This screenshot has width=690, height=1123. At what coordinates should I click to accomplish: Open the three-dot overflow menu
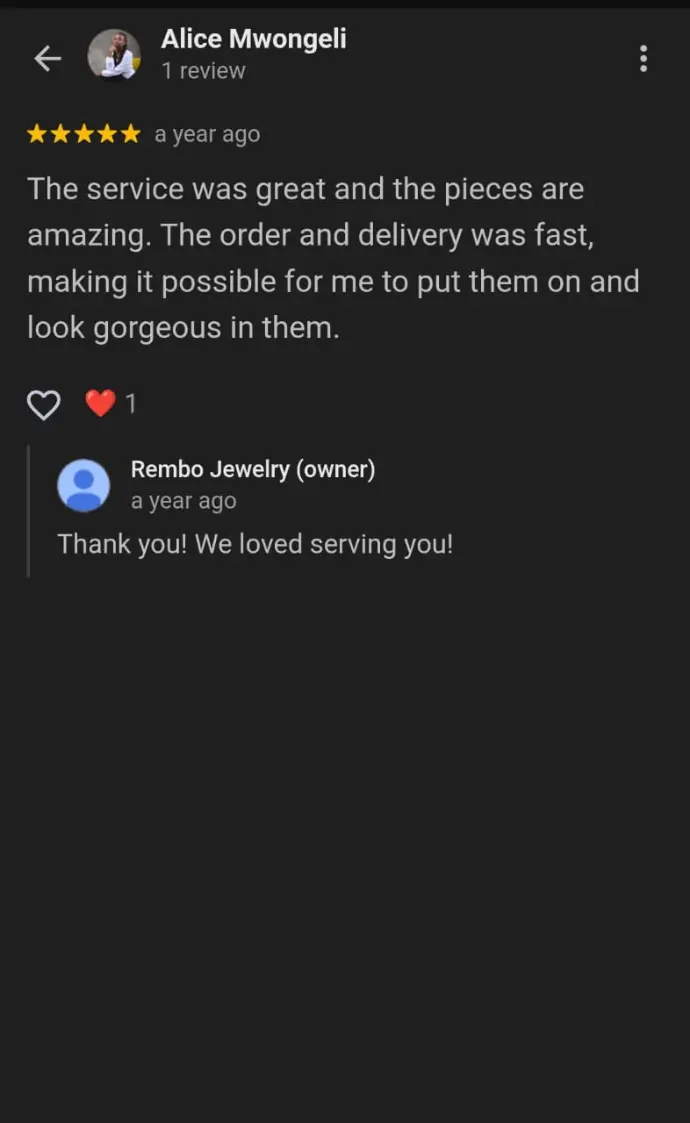click(x=643, y=59)
